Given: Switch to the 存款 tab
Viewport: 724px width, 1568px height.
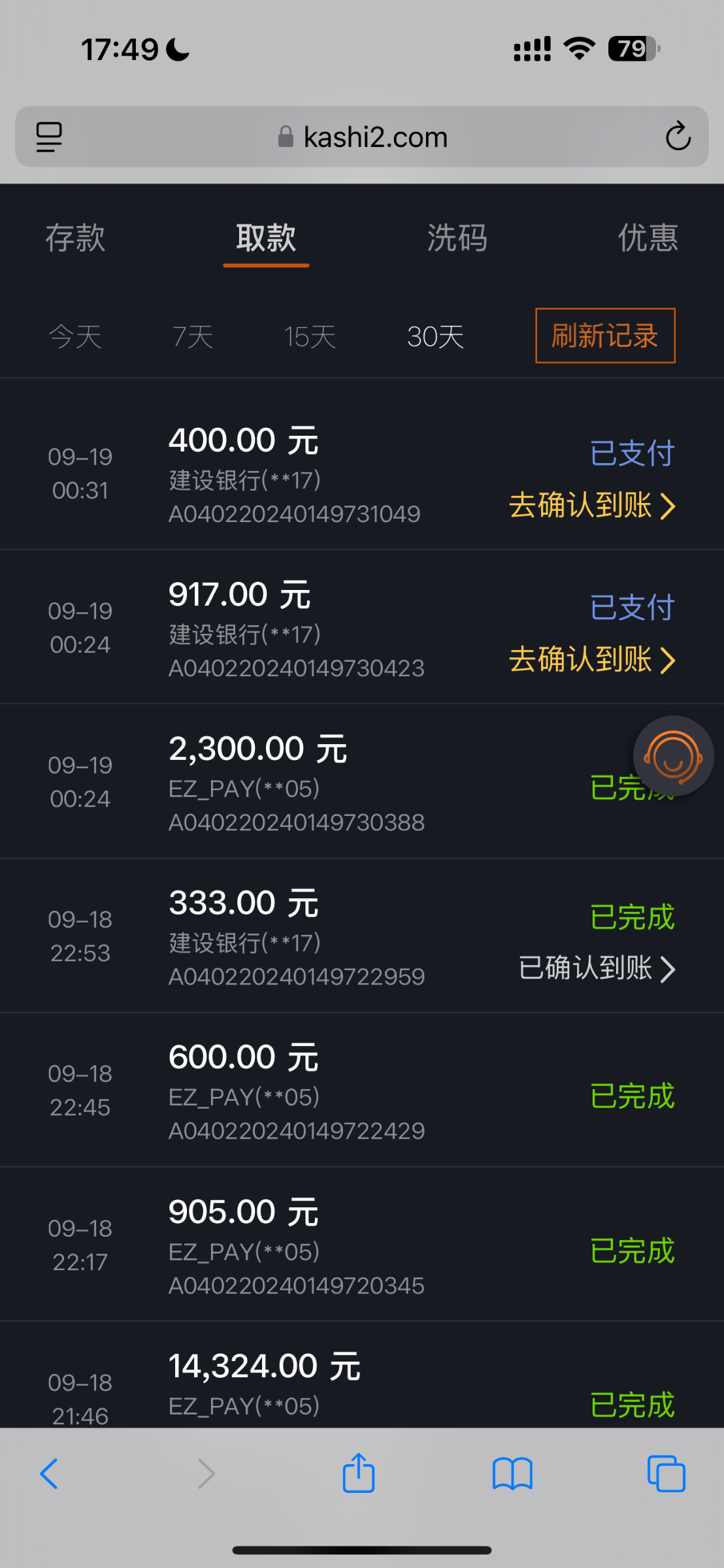Looking at the screenshot, I should 75,238.
